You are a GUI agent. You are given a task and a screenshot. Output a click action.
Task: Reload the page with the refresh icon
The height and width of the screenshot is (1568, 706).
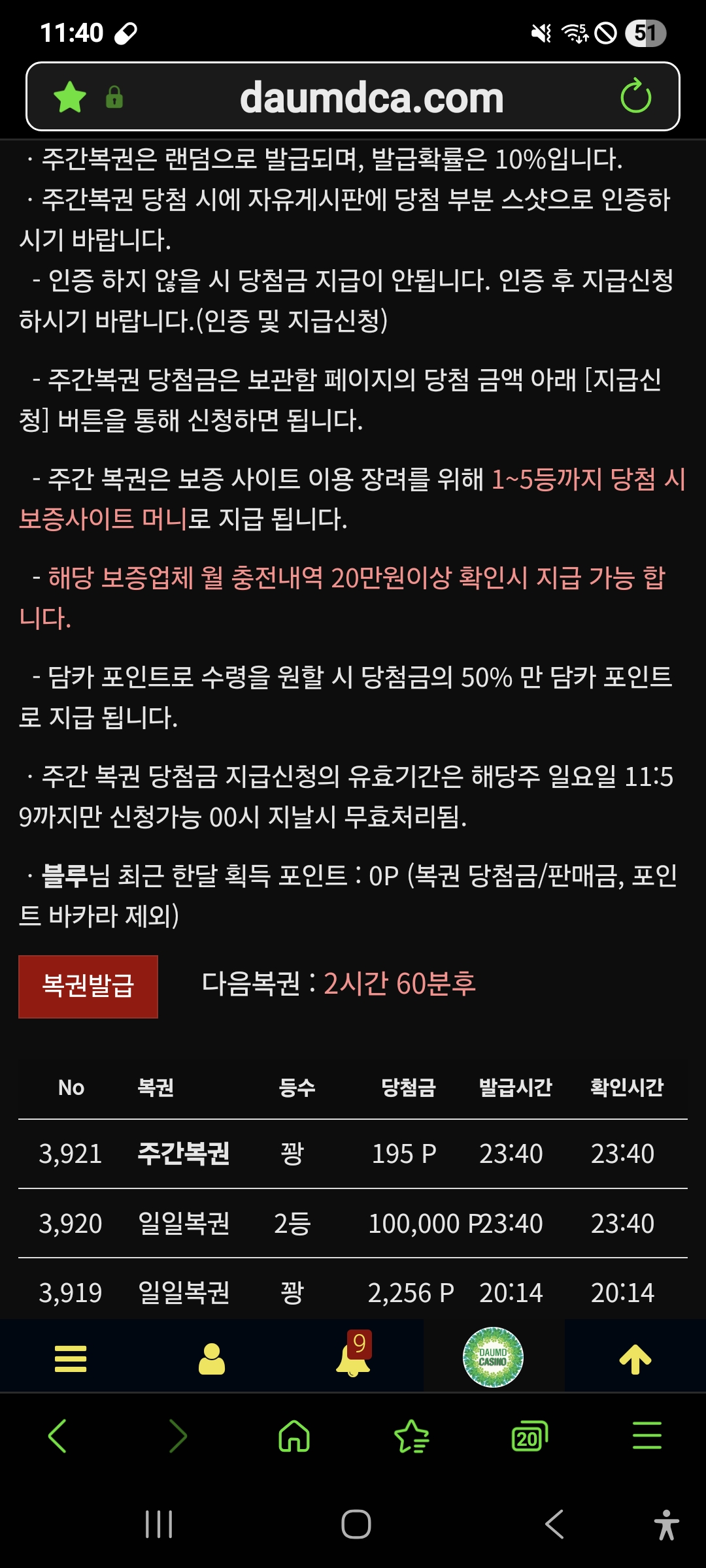[x=635, y=97]
